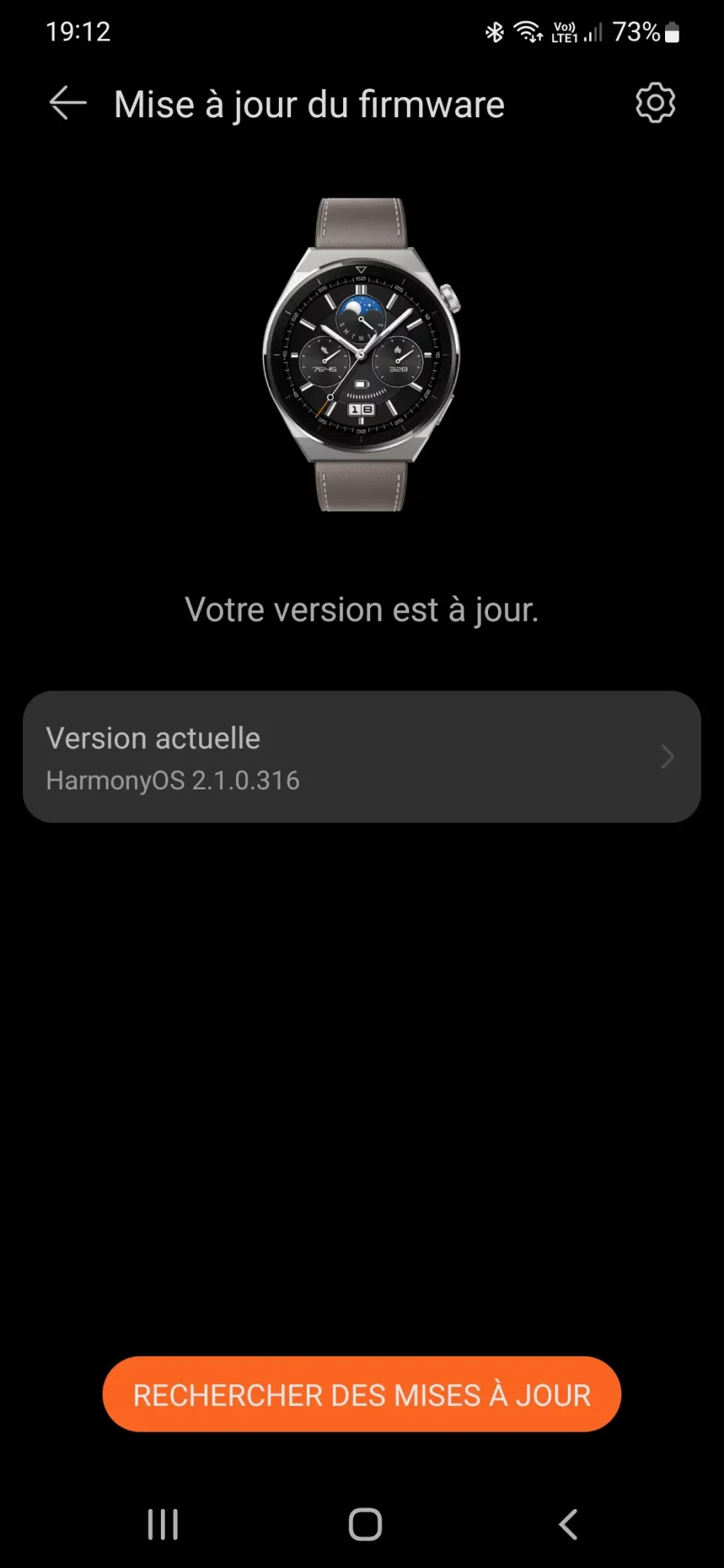The width and height of the screenshot is (724, 1568).
Task: Open recent apps from the navigation bar
Action: 162,1524
